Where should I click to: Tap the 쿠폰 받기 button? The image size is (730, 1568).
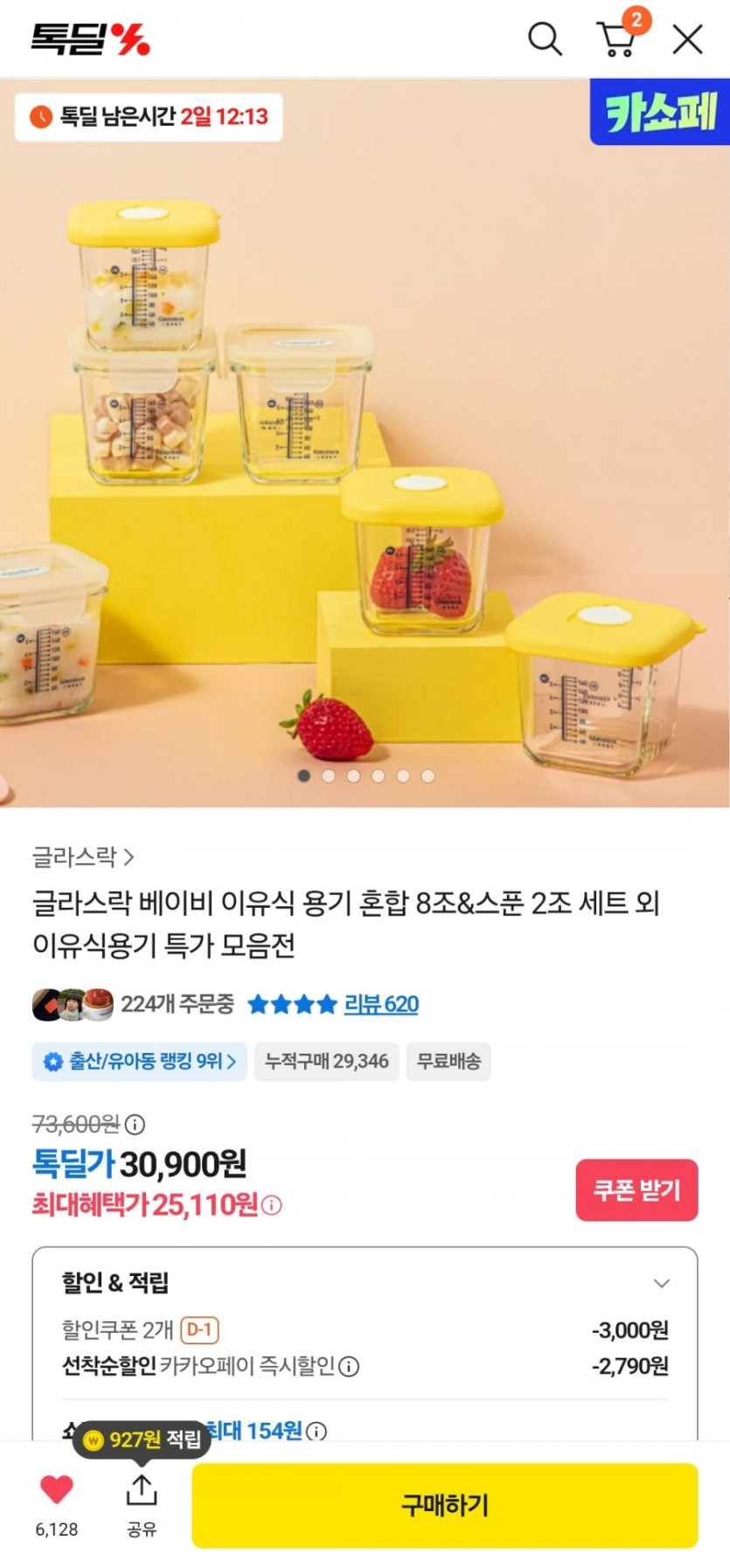[636, 1190]
